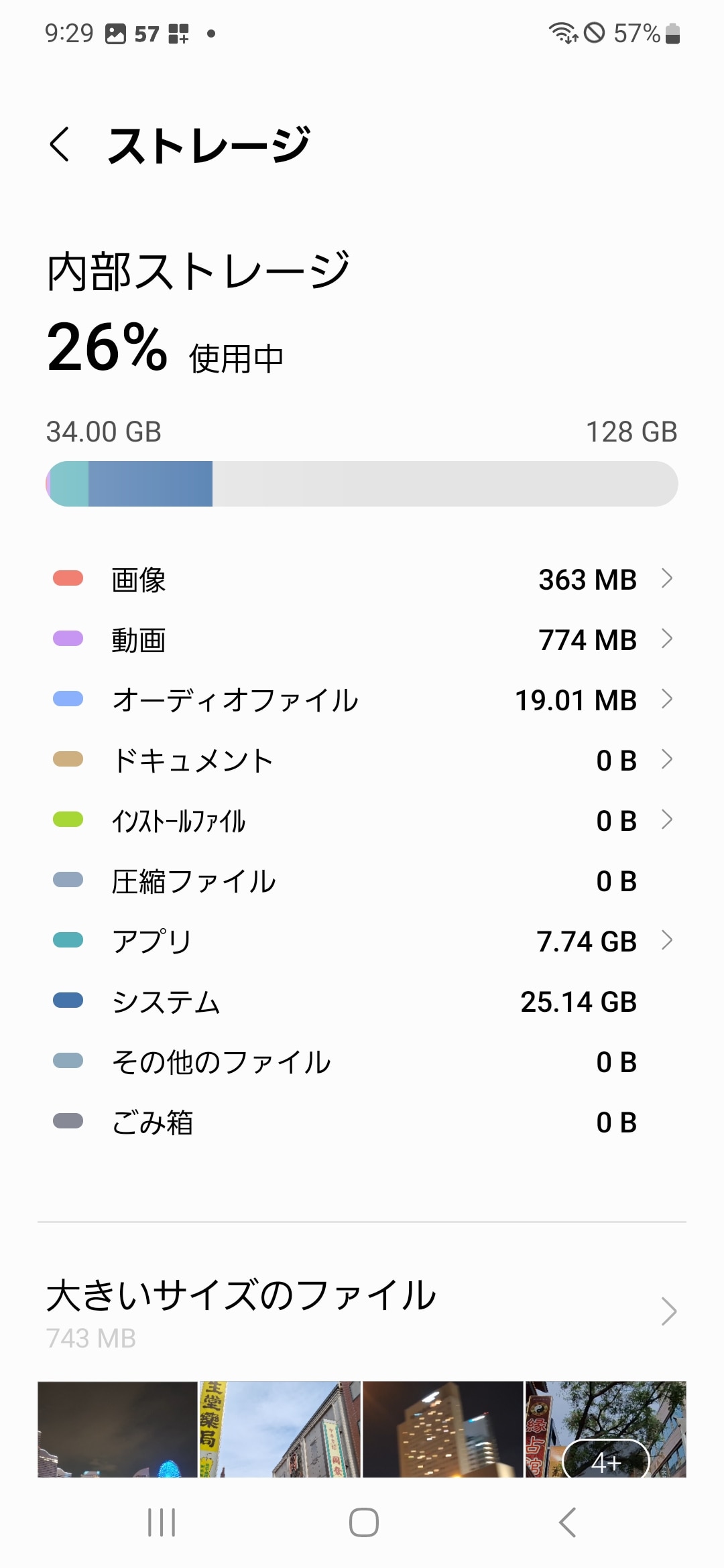Open 大きいサイズのファイル via its chevron

tap(668, 1311)
